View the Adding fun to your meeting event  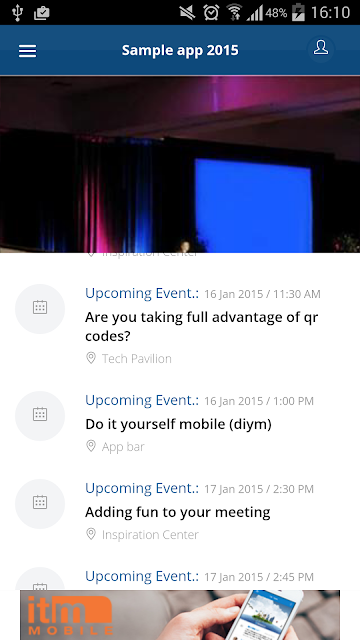tap(180, 512)
